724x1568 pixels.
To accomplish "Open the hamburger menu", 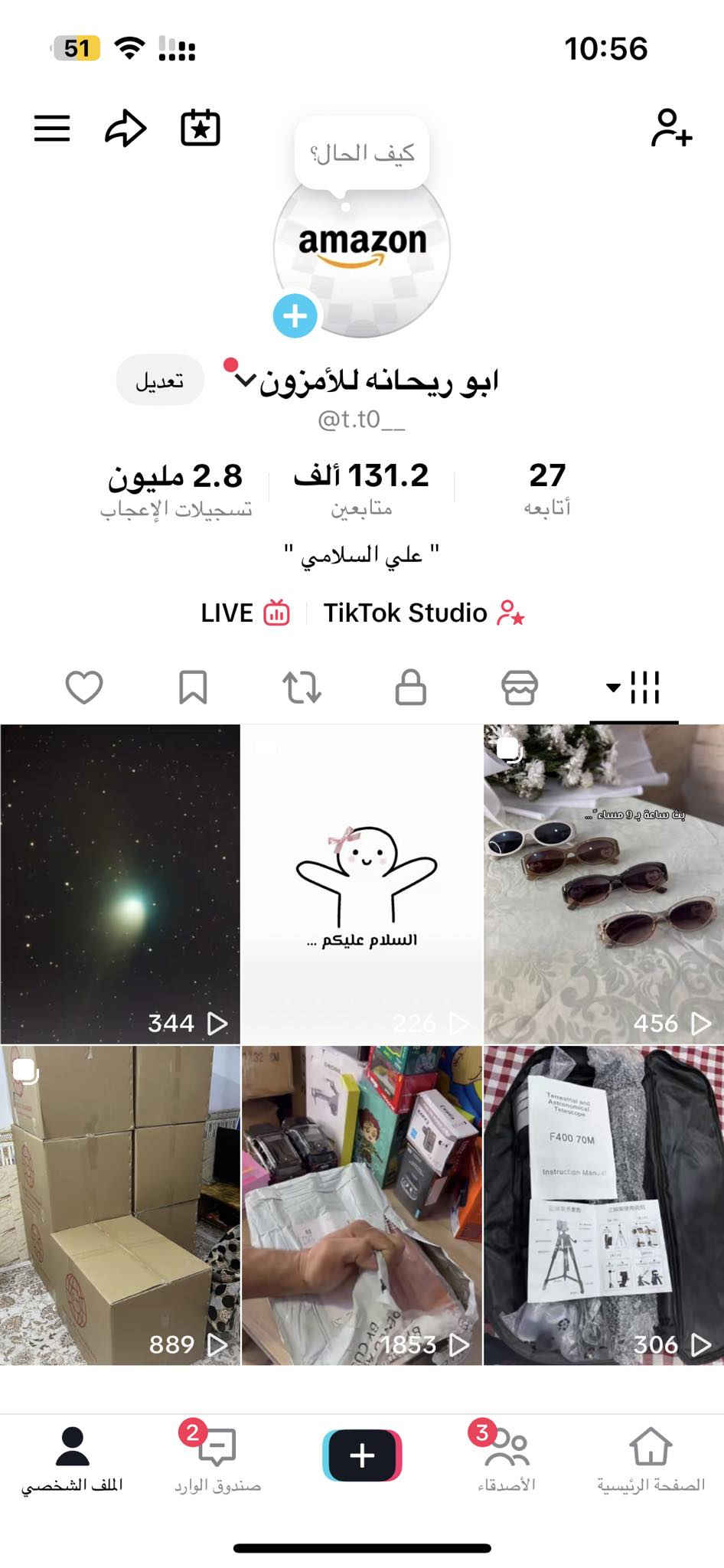I will coord(52,128).
